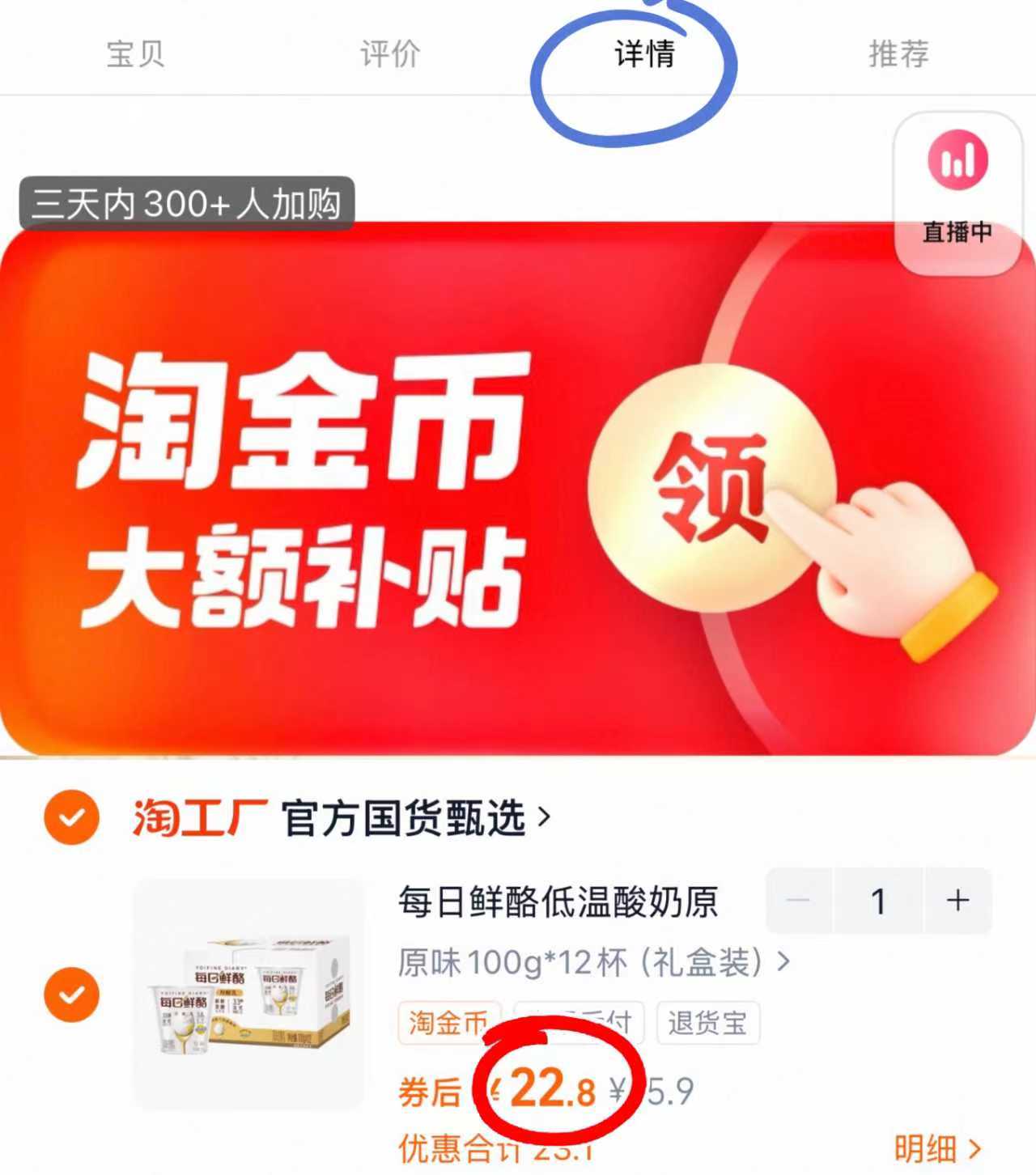1036x1175 pixels.
Task: Switch to the 推荐 recommendations tab
Action: [x=898, y=53]
